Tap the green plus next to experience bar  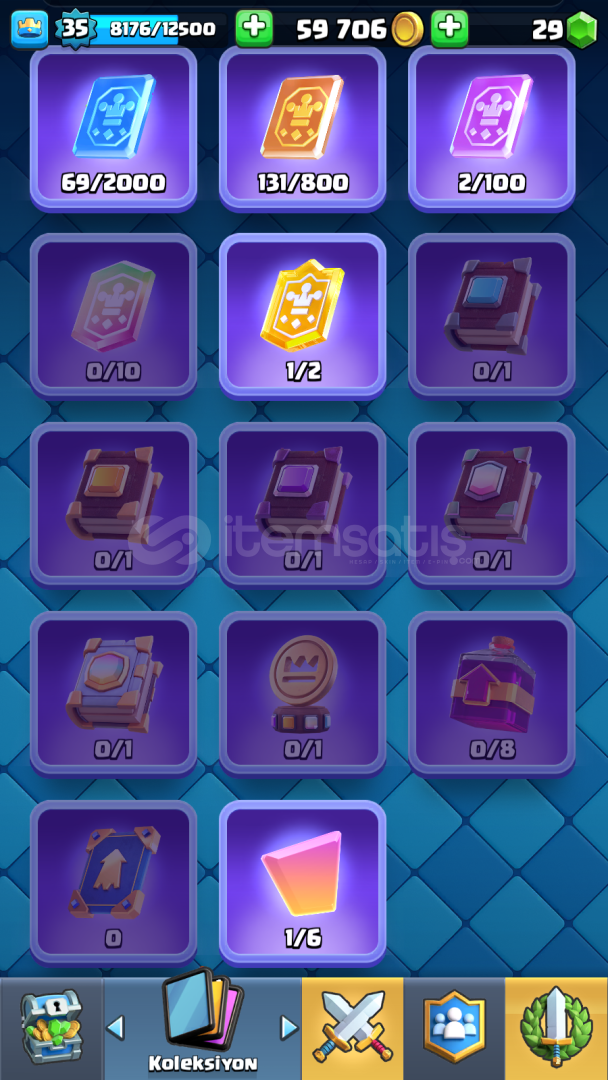pyautogui.click(x=254, y=28)
